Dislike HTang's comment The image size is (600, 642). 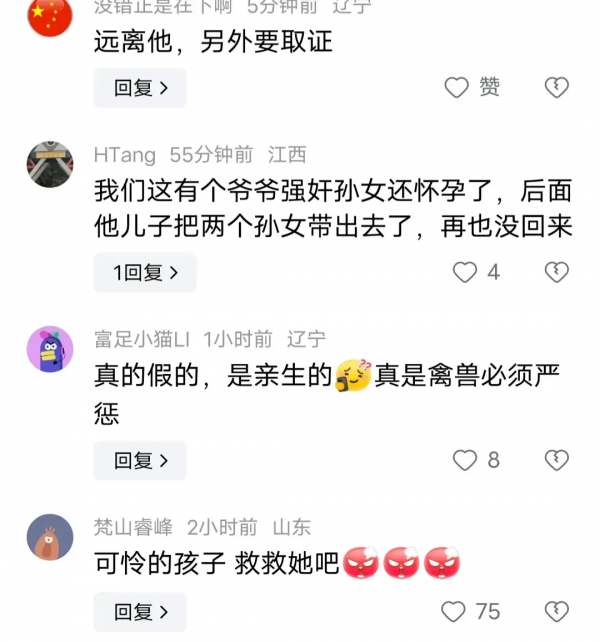556,272
